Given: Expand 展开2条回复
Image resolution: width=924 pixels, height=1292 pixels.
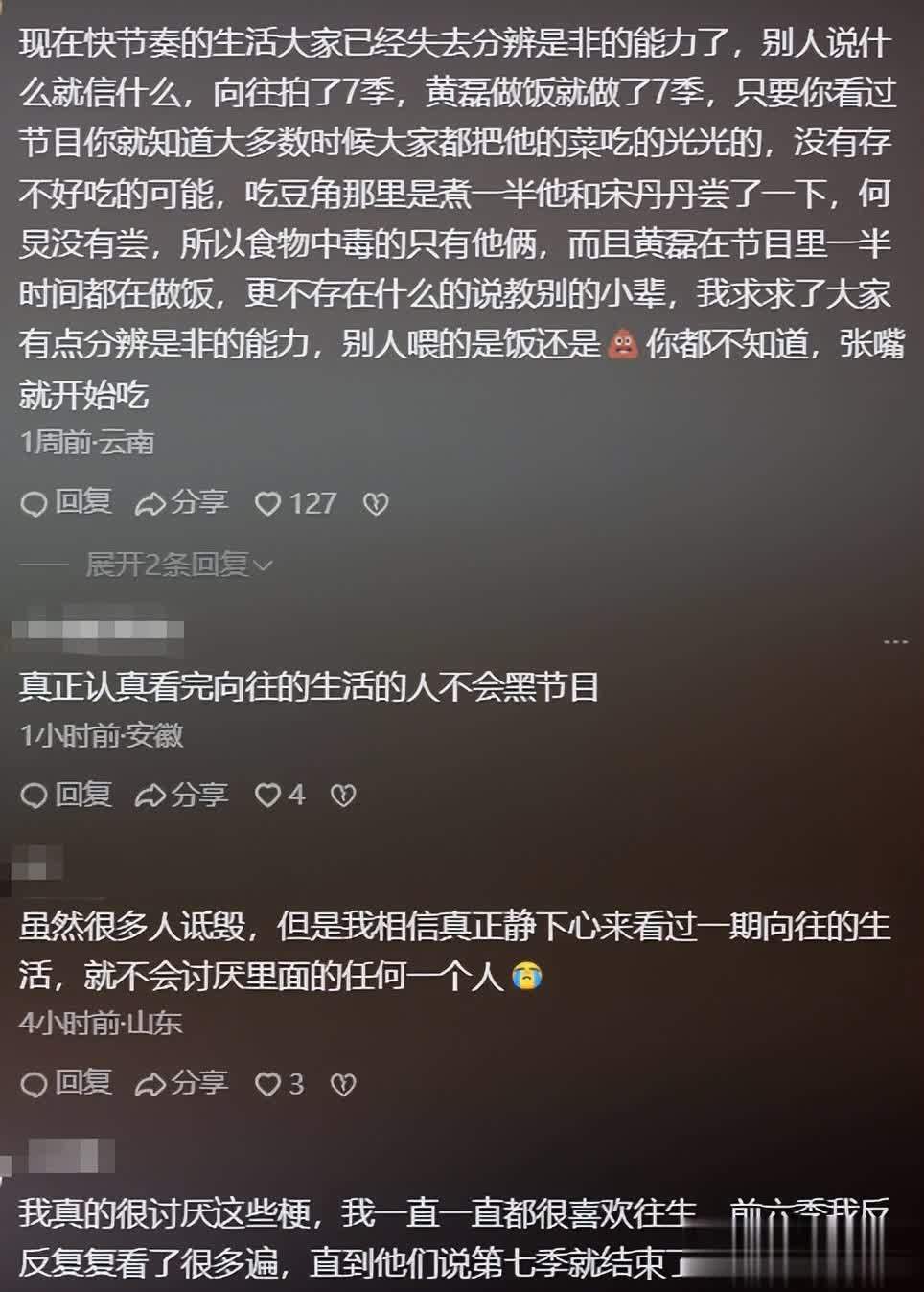Looking at the screenshot, I should [x=178, y=565].
